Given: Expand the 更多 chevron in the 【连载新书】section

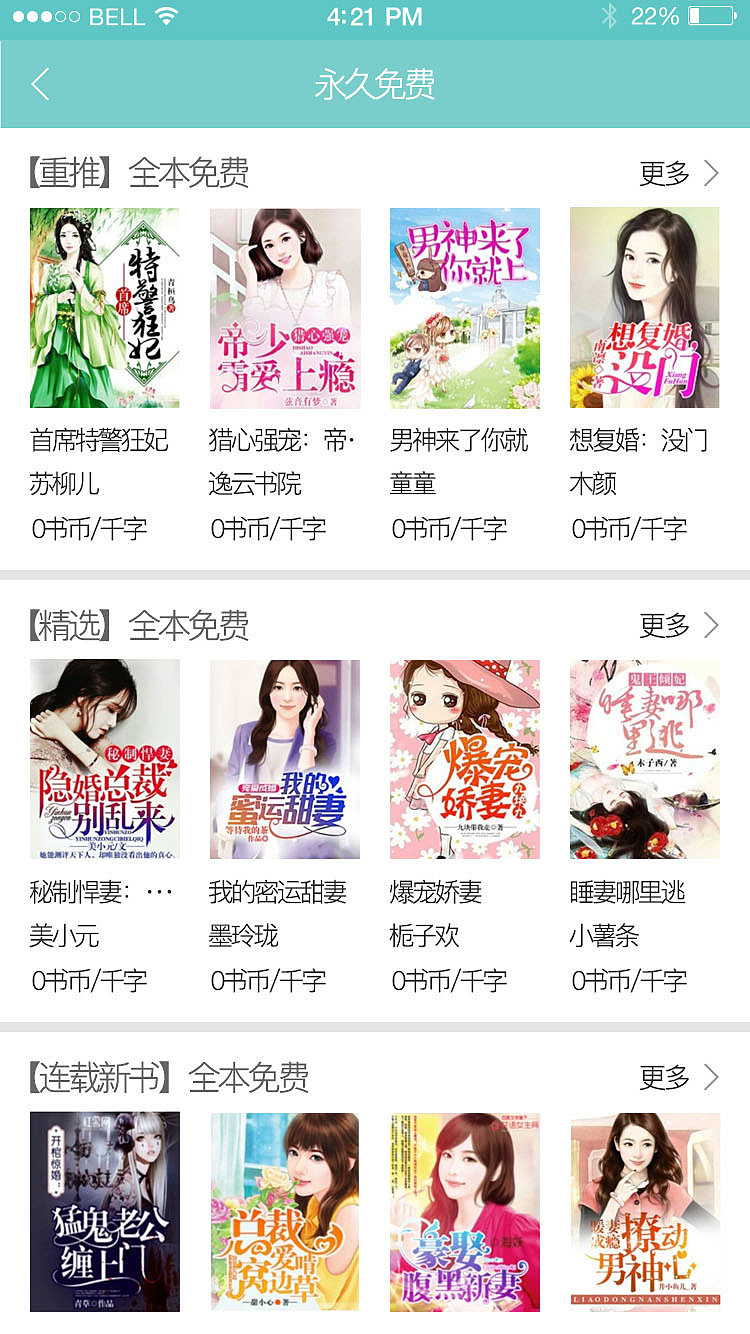Looking at the screenshot, I should tap(713, 1078).
